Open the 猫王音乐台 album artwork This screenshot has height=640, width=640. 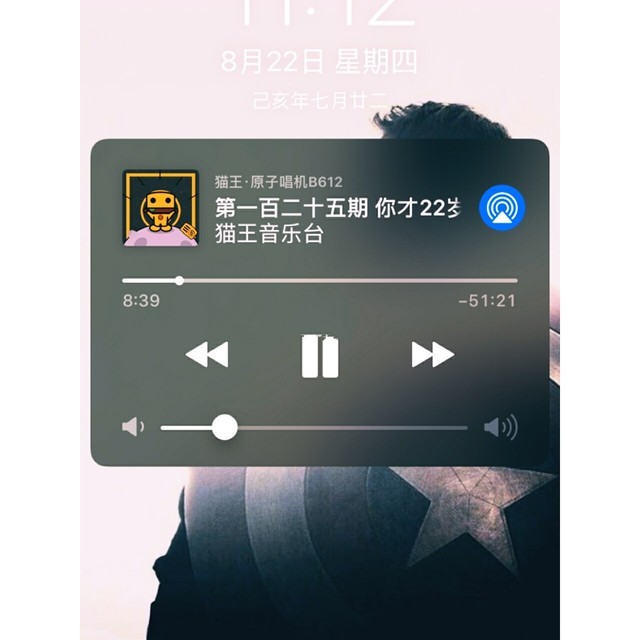click(x=160, y=208)
